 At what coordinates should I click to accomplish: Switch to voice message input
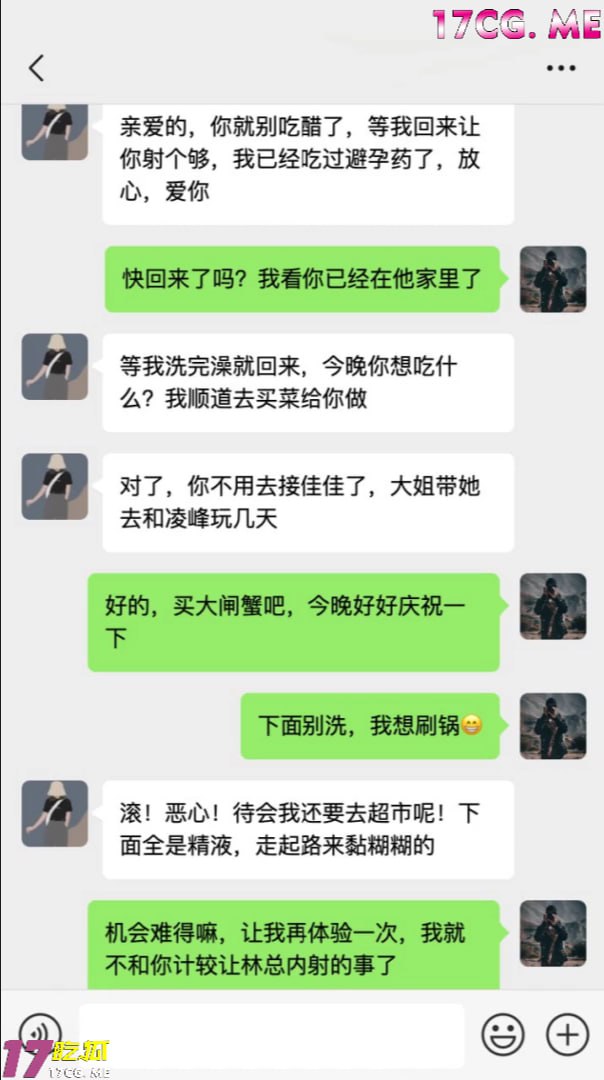[x=40, y=1031]
